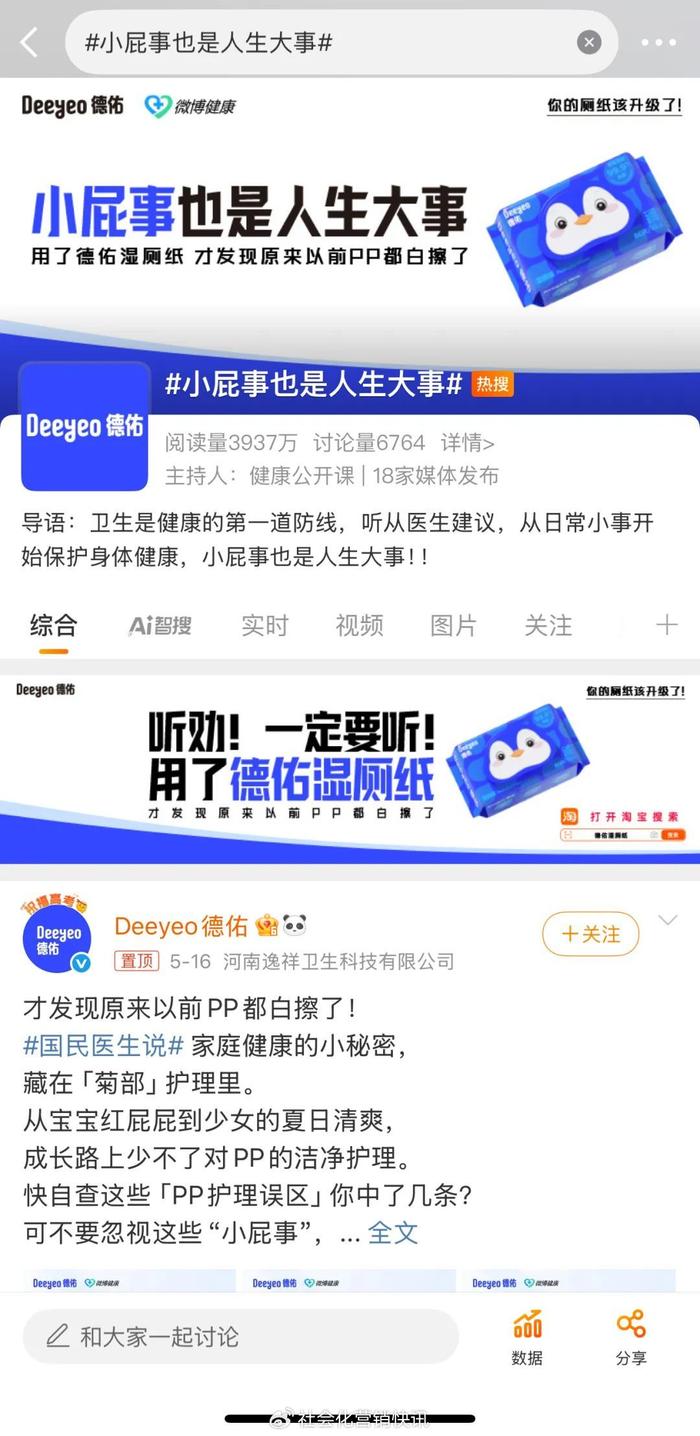700x1436 pixels.
Task: Switch to the 实时 tab
Action: pyautogui.click(x=265, y=626)
